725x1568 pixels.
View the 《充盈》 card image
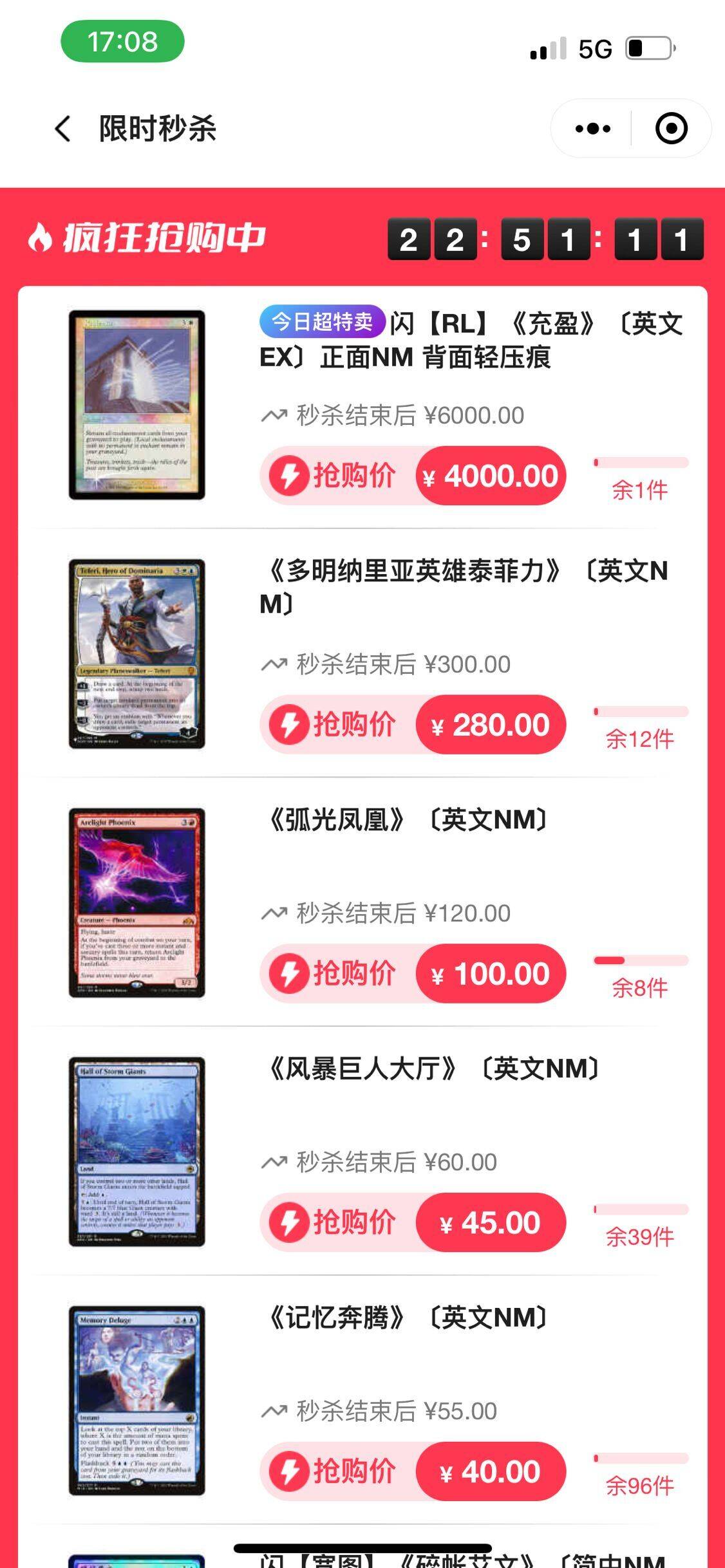point(137,405)
